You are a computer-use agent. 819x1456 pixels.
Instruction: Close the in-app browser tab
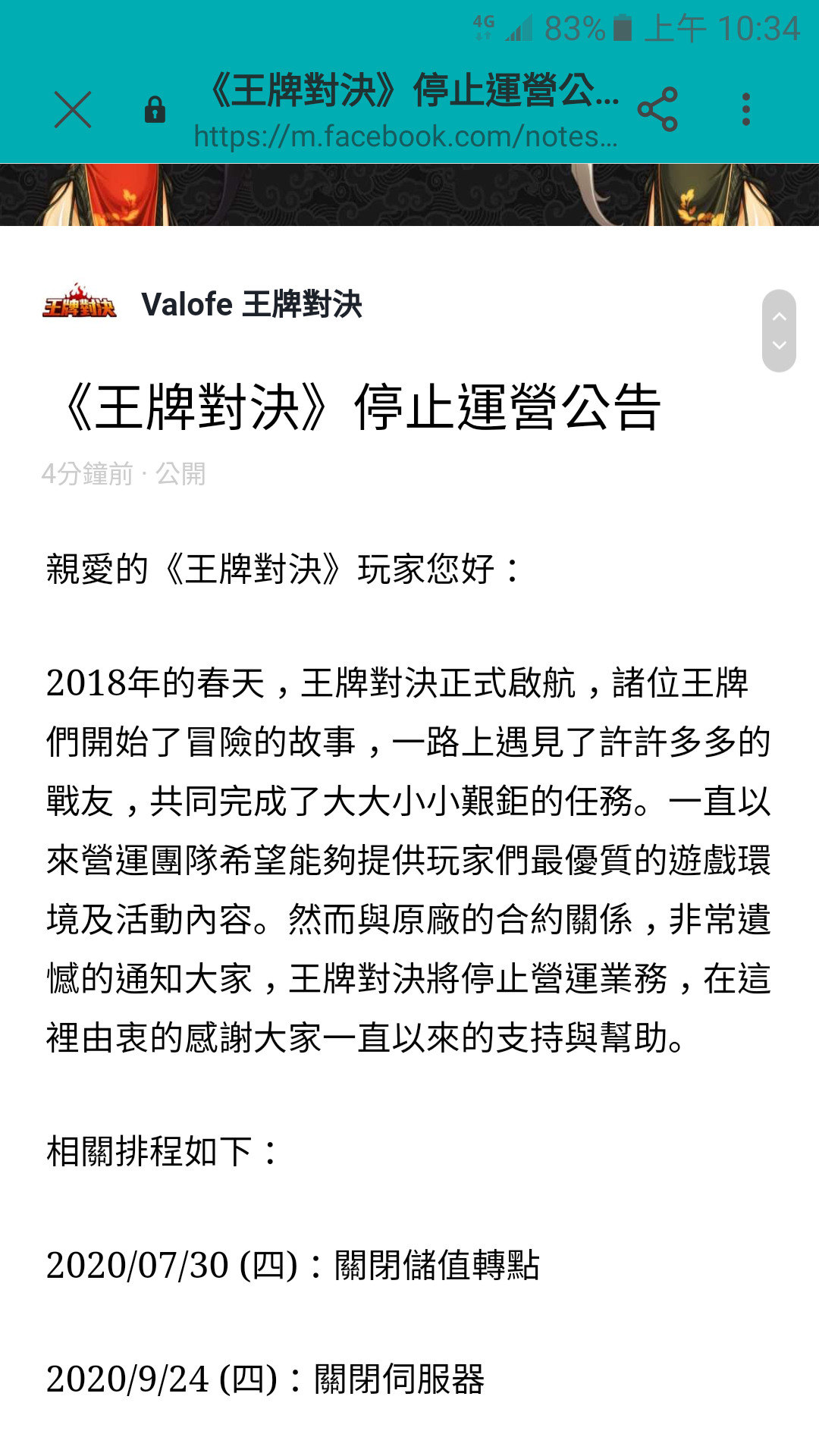pos(73,110)
